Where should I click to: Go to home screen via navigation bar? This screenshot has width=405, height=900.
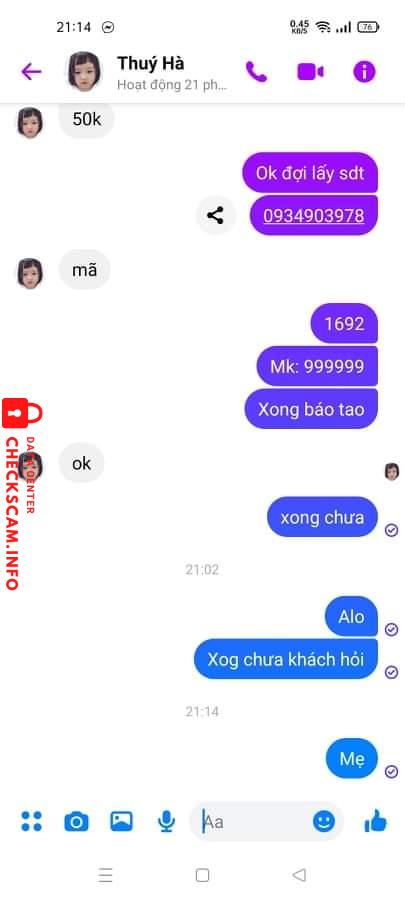(202, 875)
